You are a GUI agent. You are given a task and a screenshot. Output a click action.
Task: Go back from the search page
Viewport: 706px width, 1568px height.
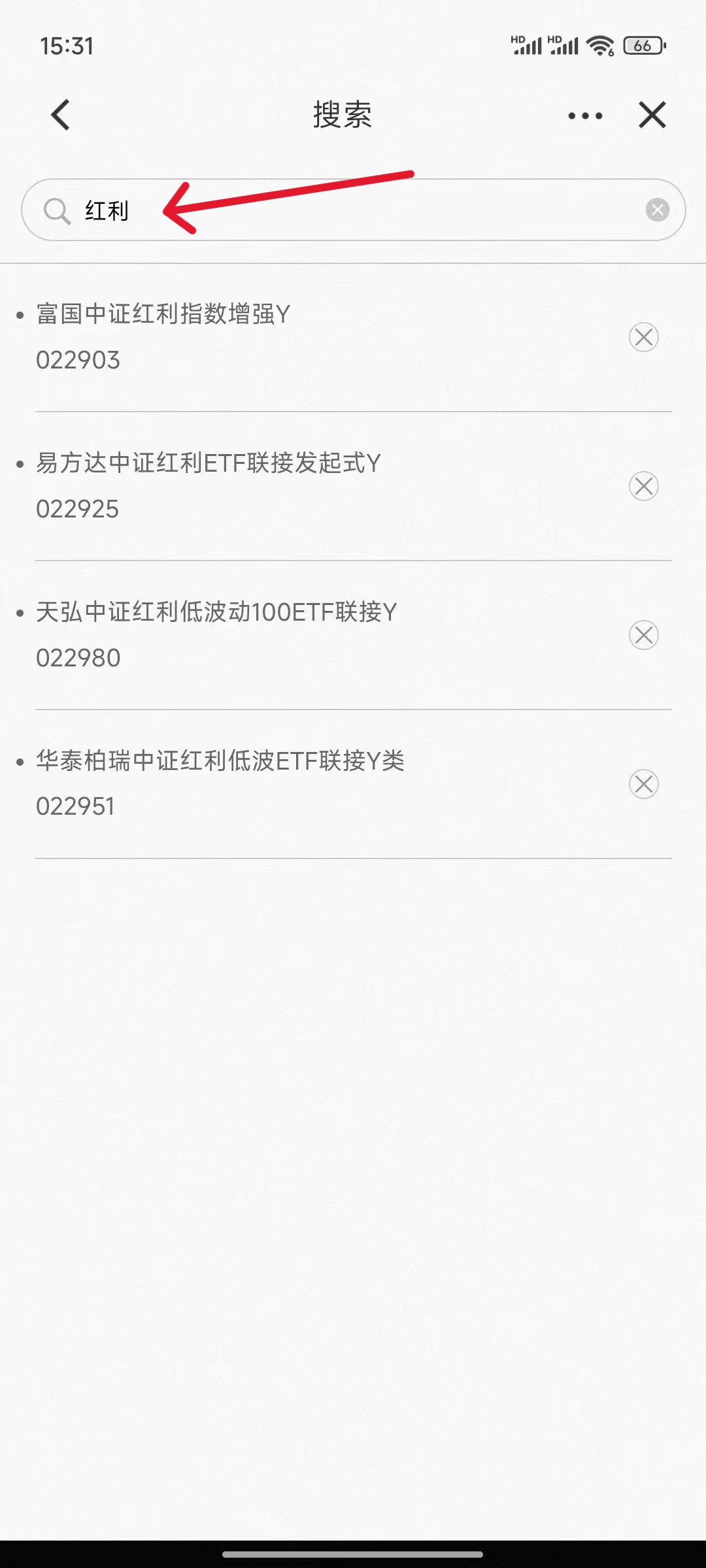coord(61,116)
